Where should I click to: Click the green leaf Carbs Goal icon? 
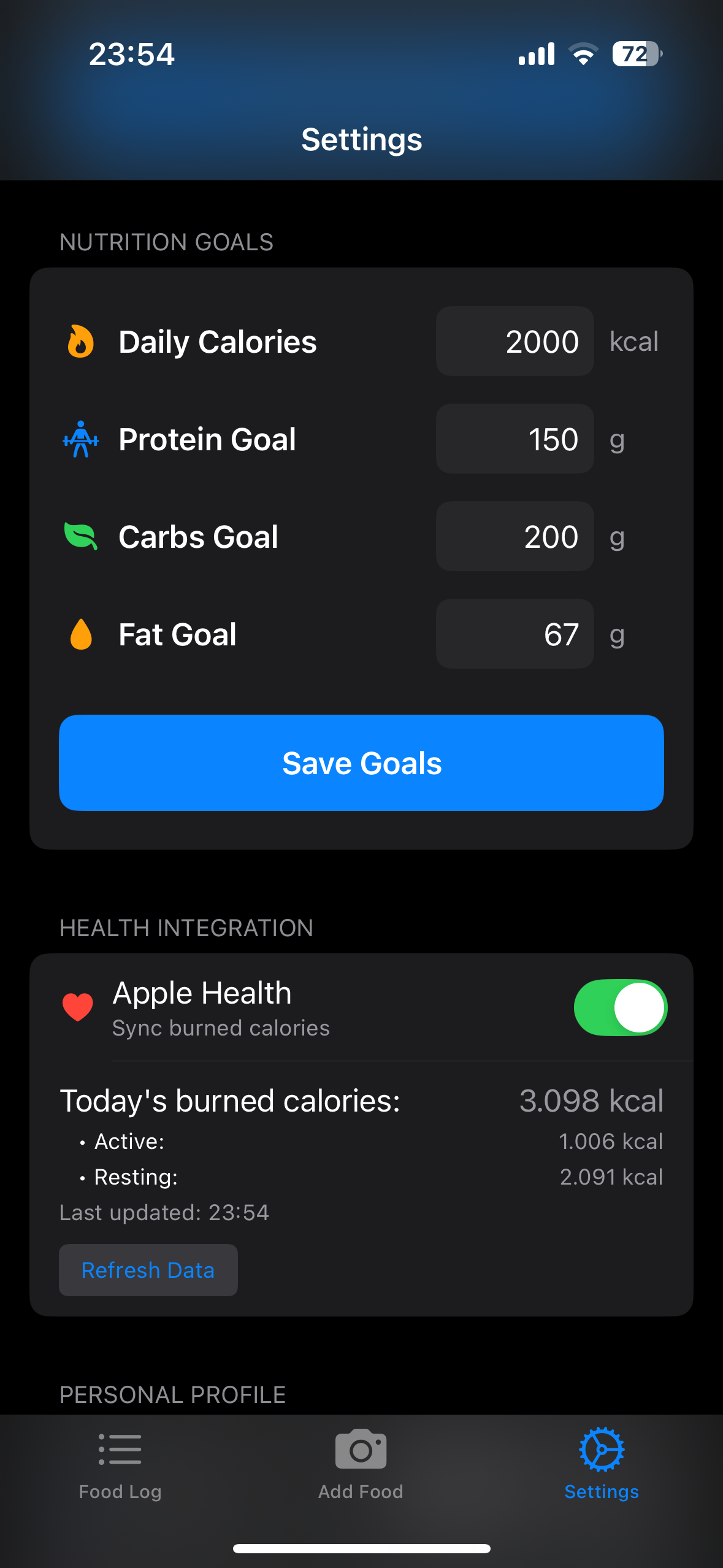[80, 536]
